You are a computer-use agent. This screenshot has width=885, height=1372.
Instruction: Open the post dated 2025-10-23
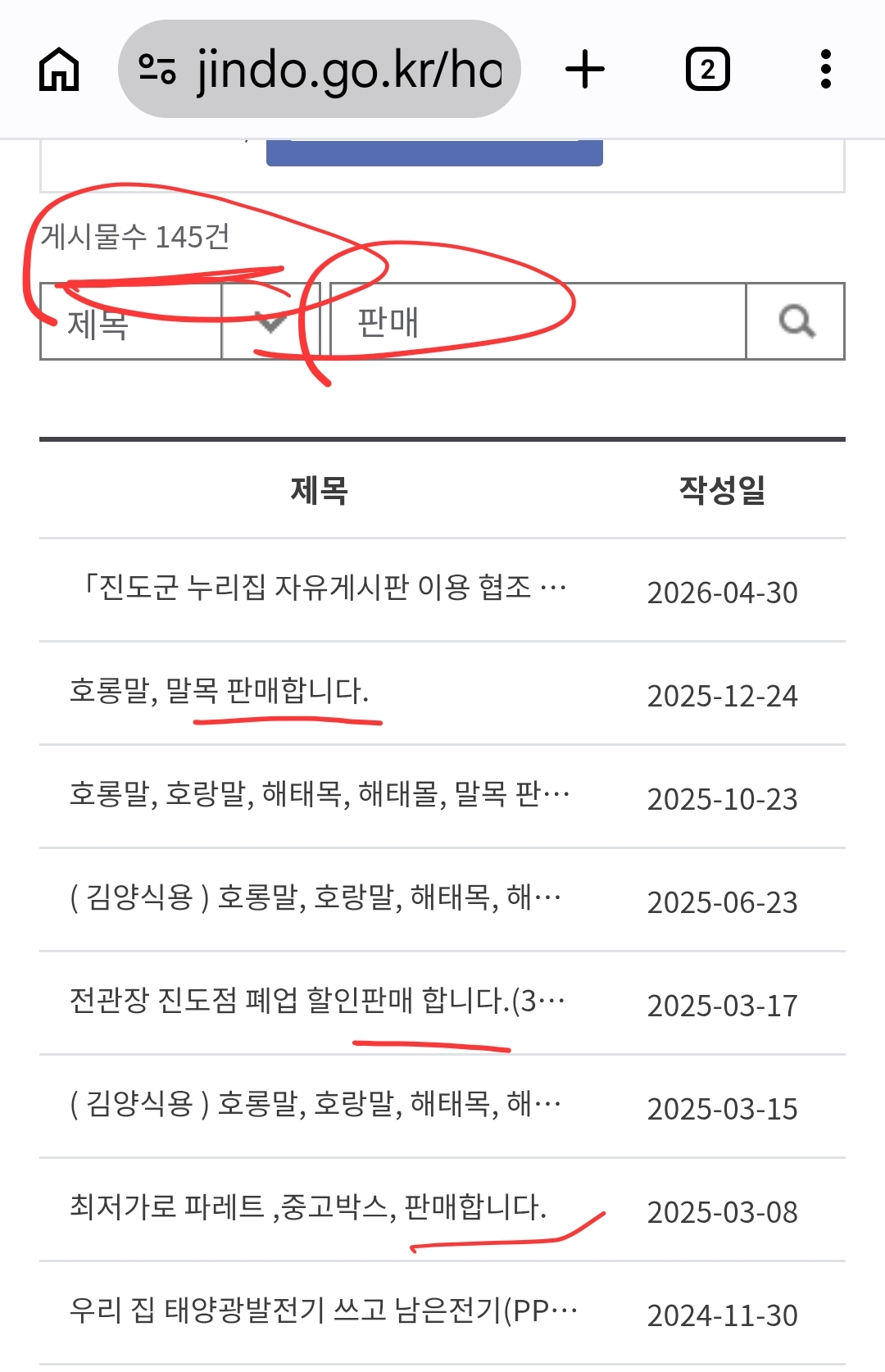(320, 794)
